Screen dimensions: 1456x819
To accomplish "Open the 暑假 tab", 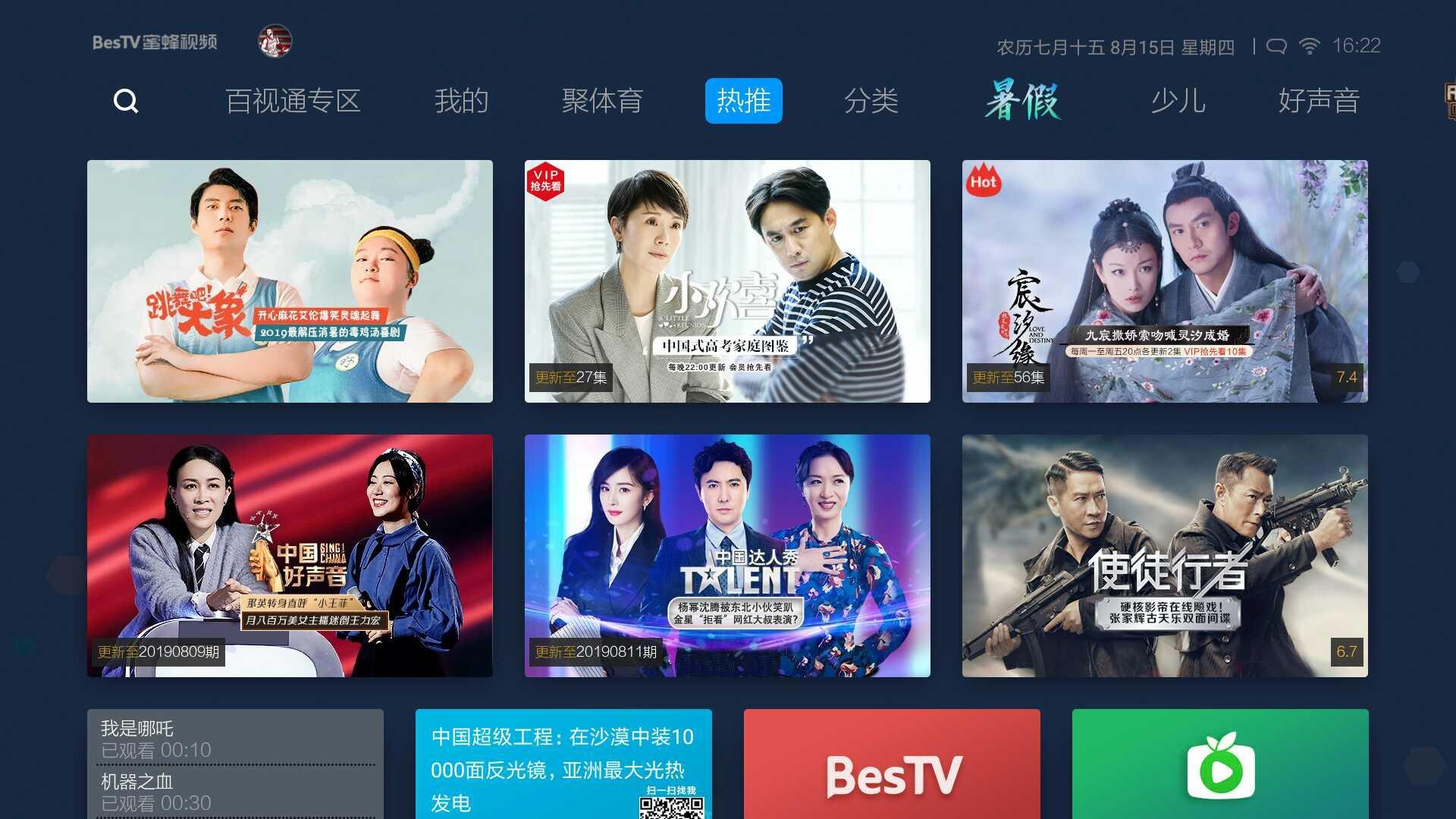I will [1022, 101].
